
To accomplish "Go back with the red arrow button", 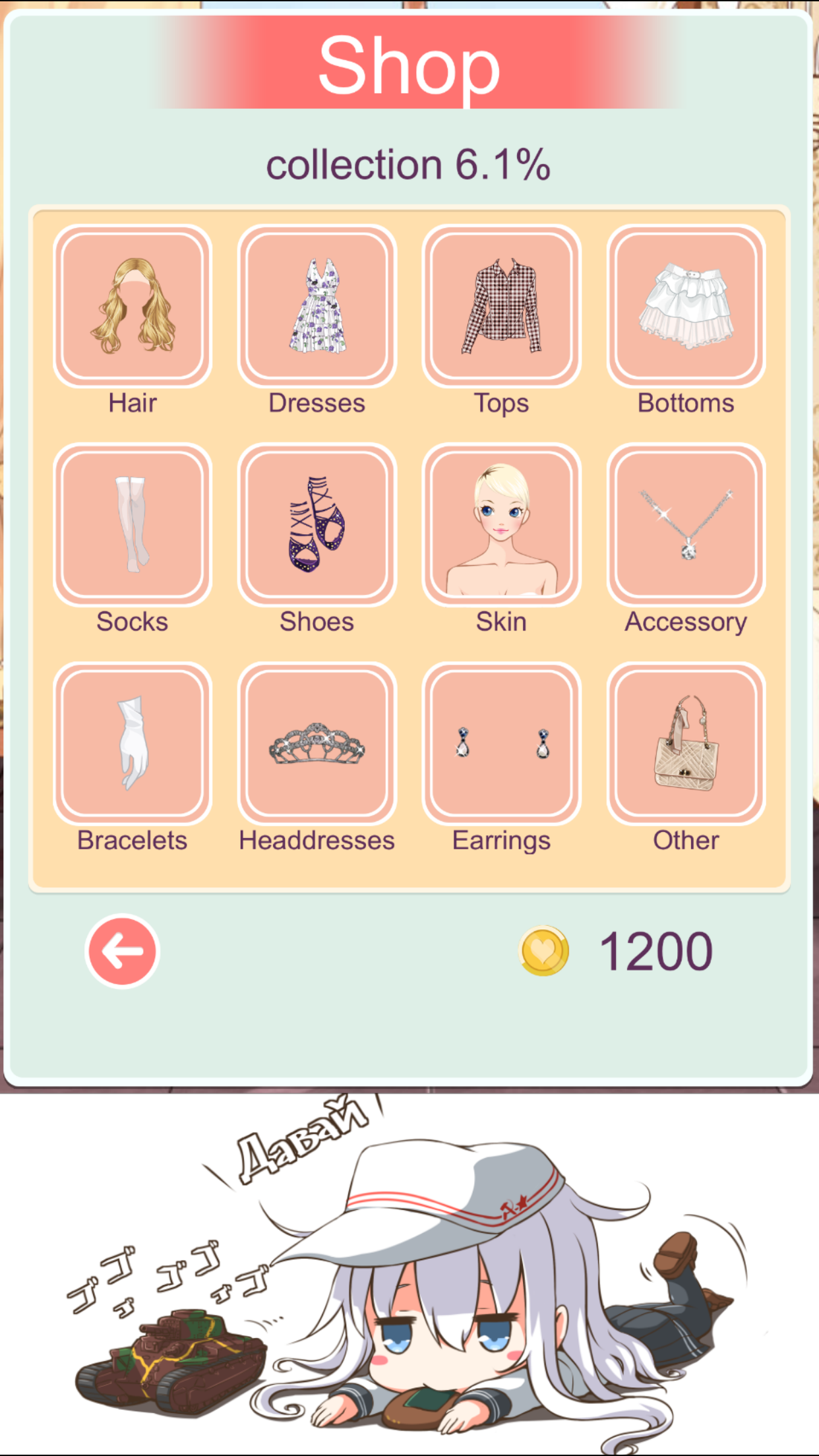I will 123,951.
